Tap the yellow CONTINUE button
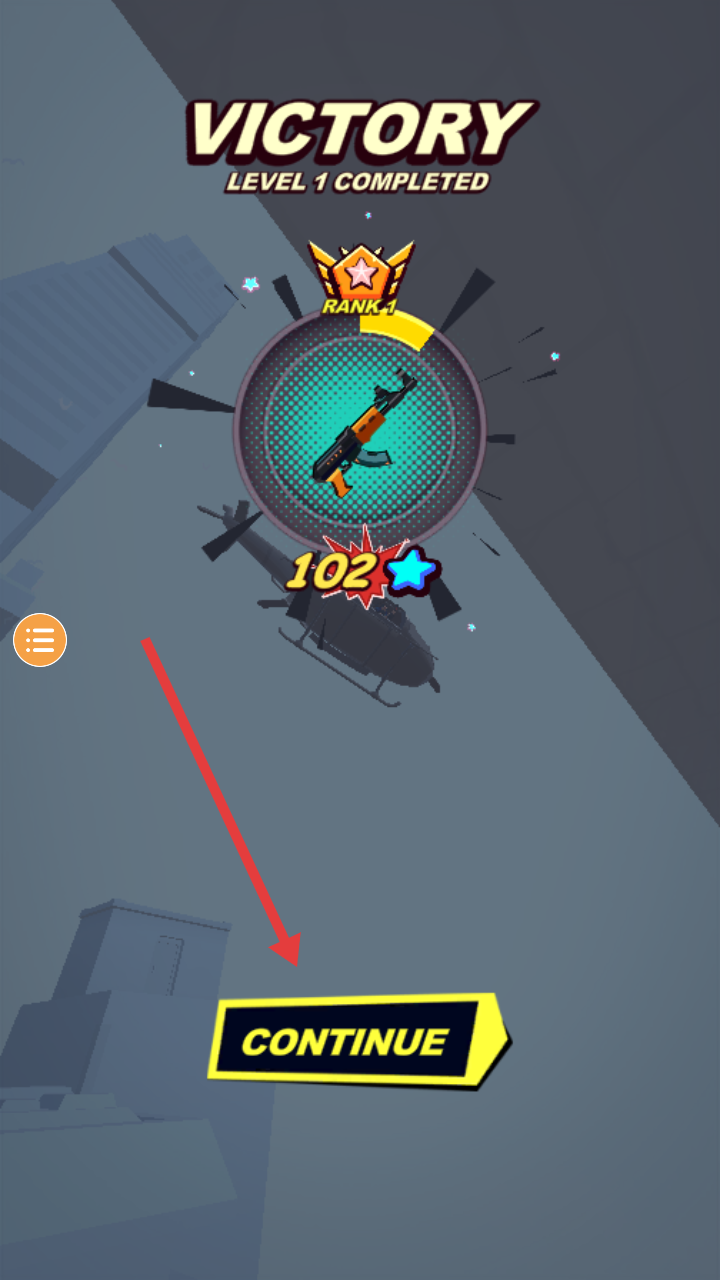Viewport: 720px width, 1280px height. pyautogui.click(x=355, y=1042)
